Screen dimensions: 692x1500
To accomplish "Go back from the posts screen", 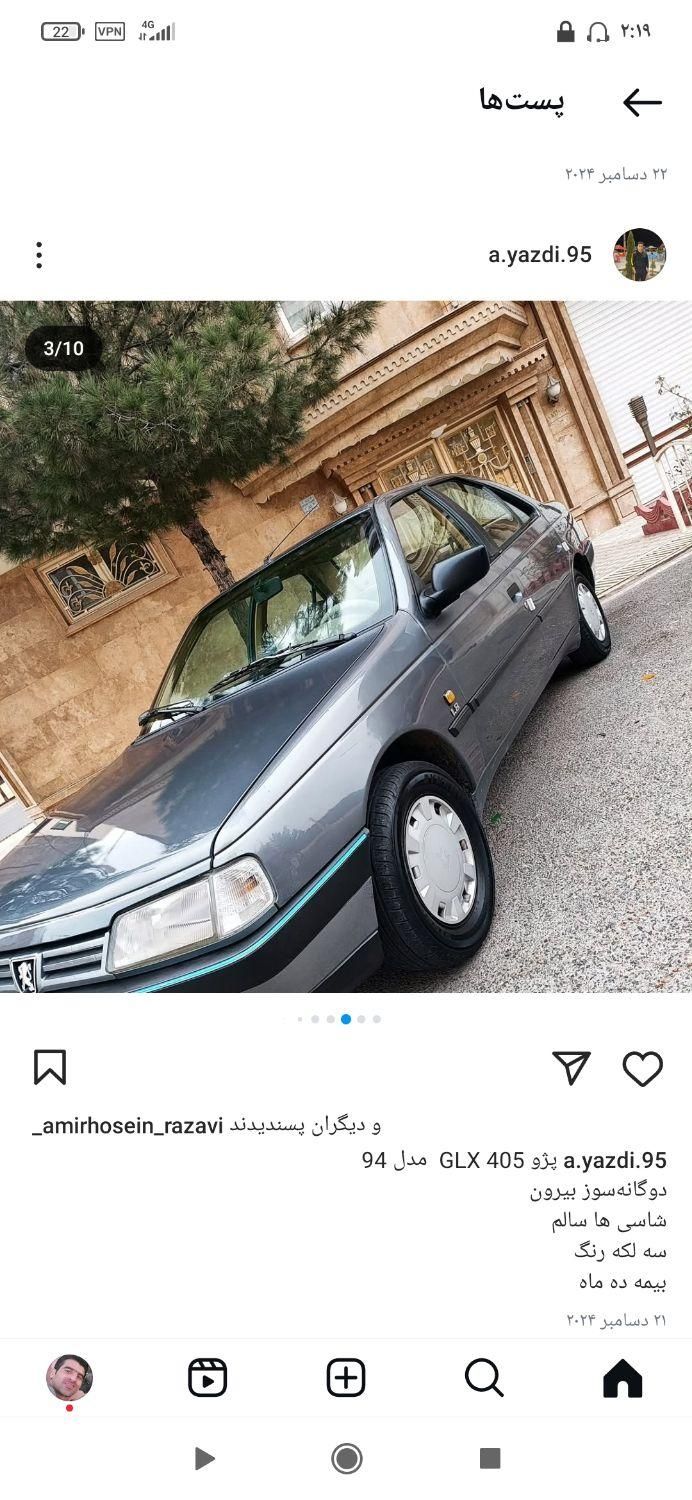I will tap(642, 102).
